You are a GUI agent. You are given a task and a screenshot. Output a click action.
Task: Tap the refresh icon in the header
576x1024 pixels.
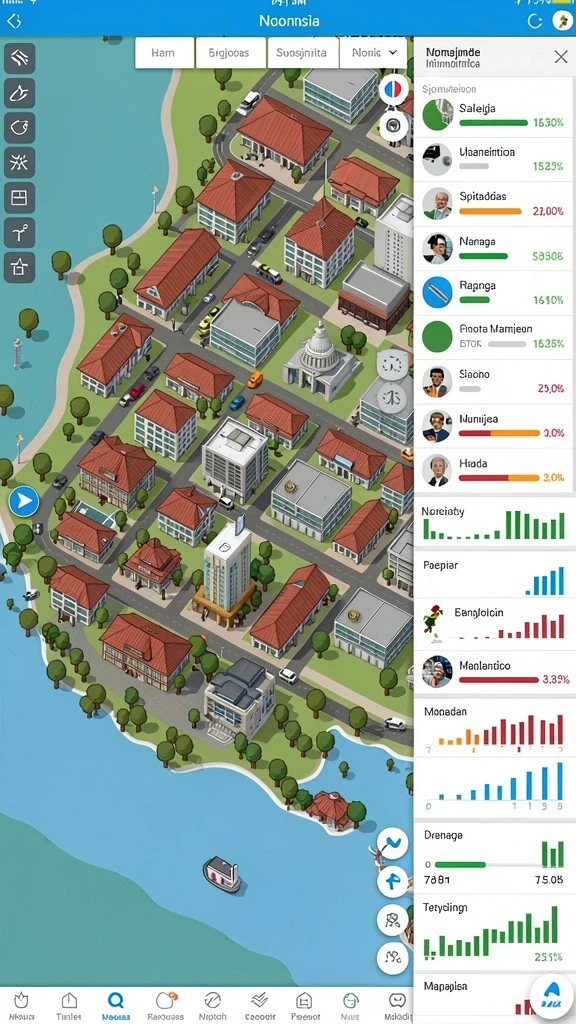(534, 21)
